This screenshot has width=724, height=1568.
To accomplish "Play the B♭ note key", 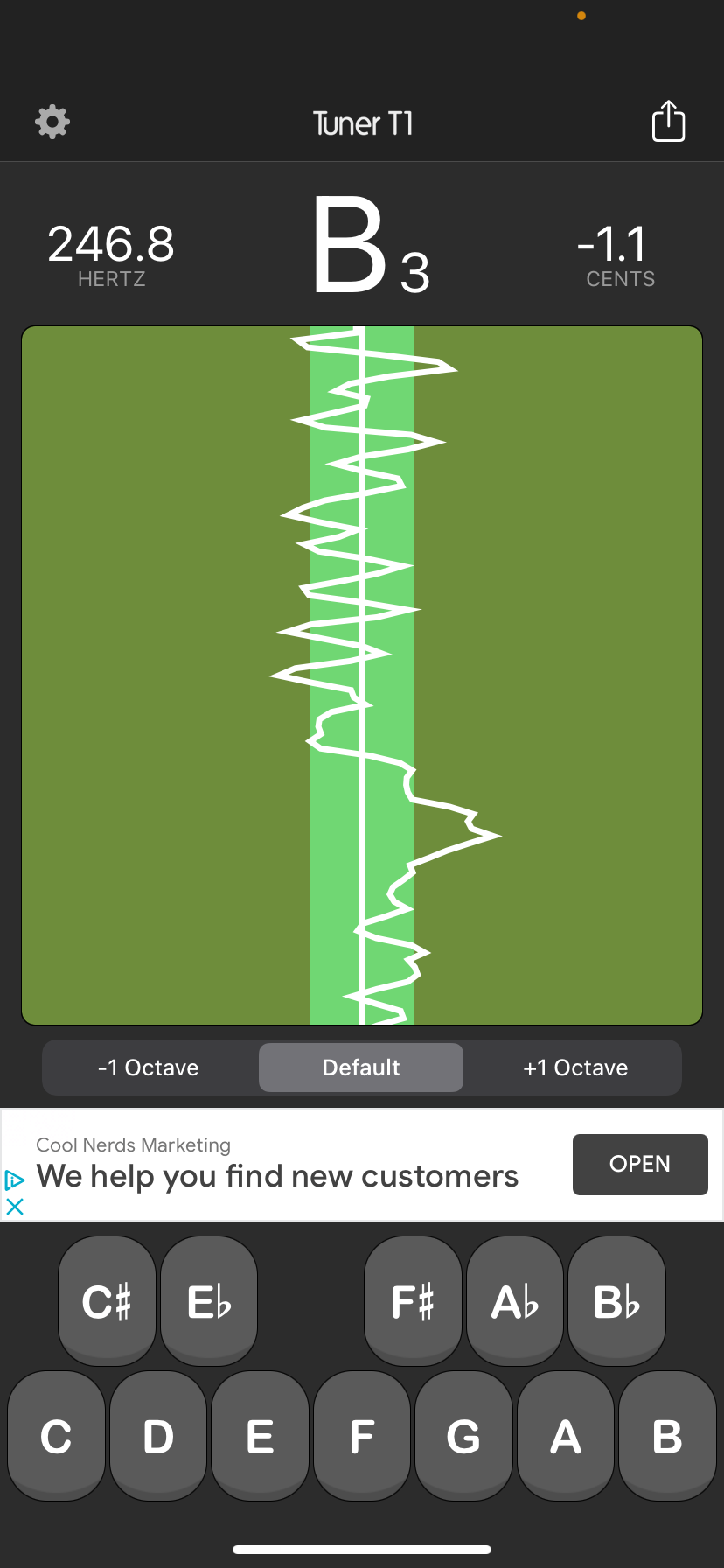I will click(x=616, y=1301).
